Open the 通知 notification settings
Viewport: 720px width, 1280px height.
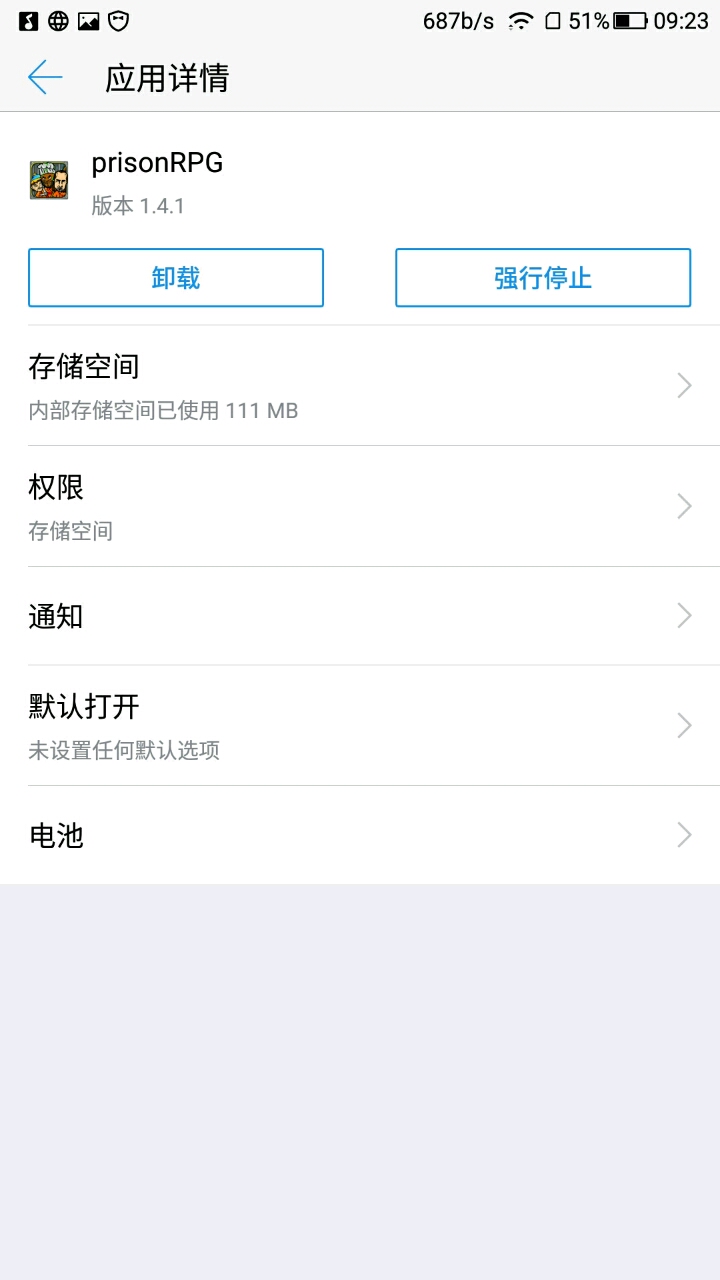[360, 616]
